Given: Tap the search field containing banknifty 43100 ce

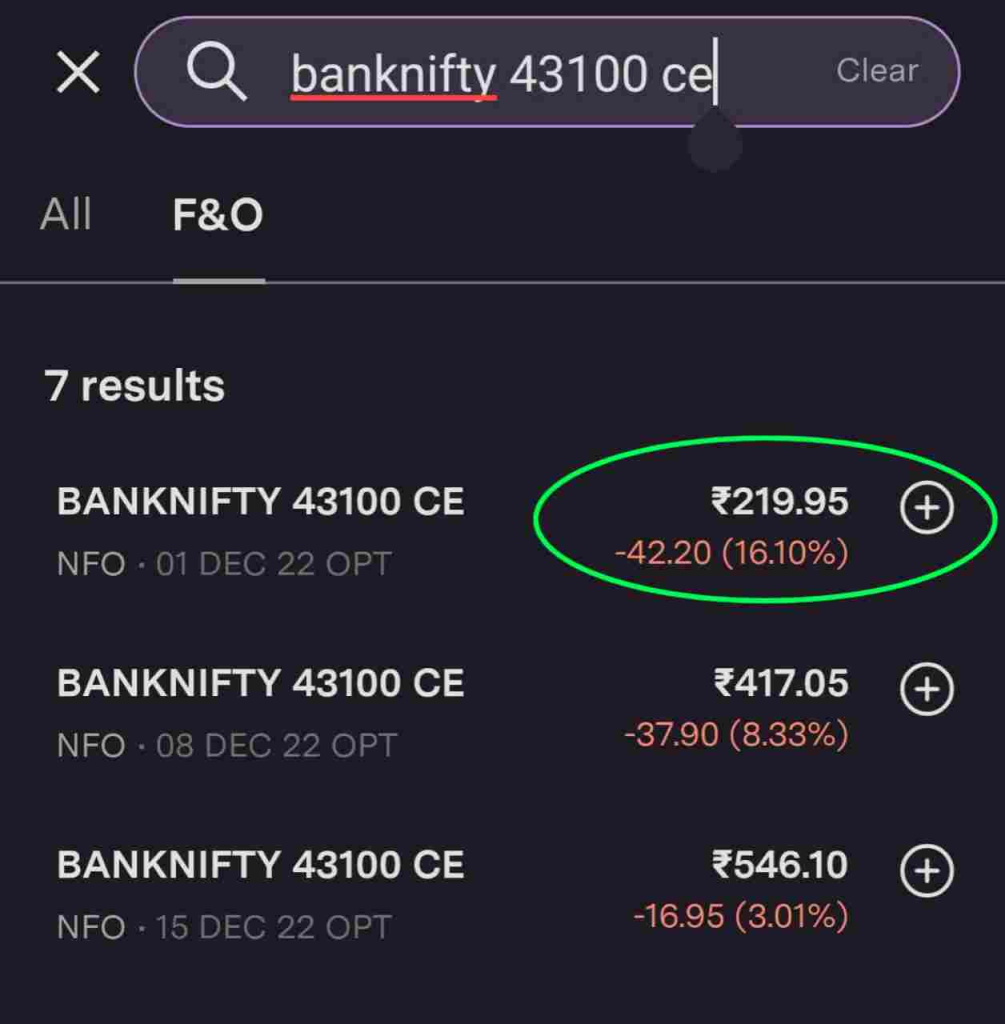Looking at the screenshot, I should click(500, 73).
